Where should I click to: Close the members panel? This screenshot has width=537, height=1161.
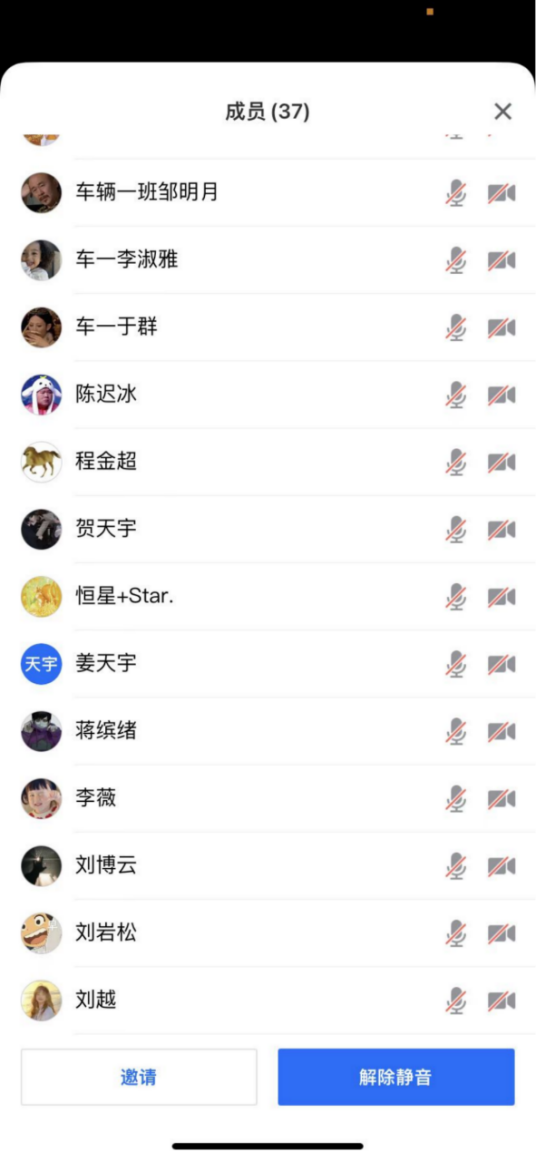tap(503, 112)
